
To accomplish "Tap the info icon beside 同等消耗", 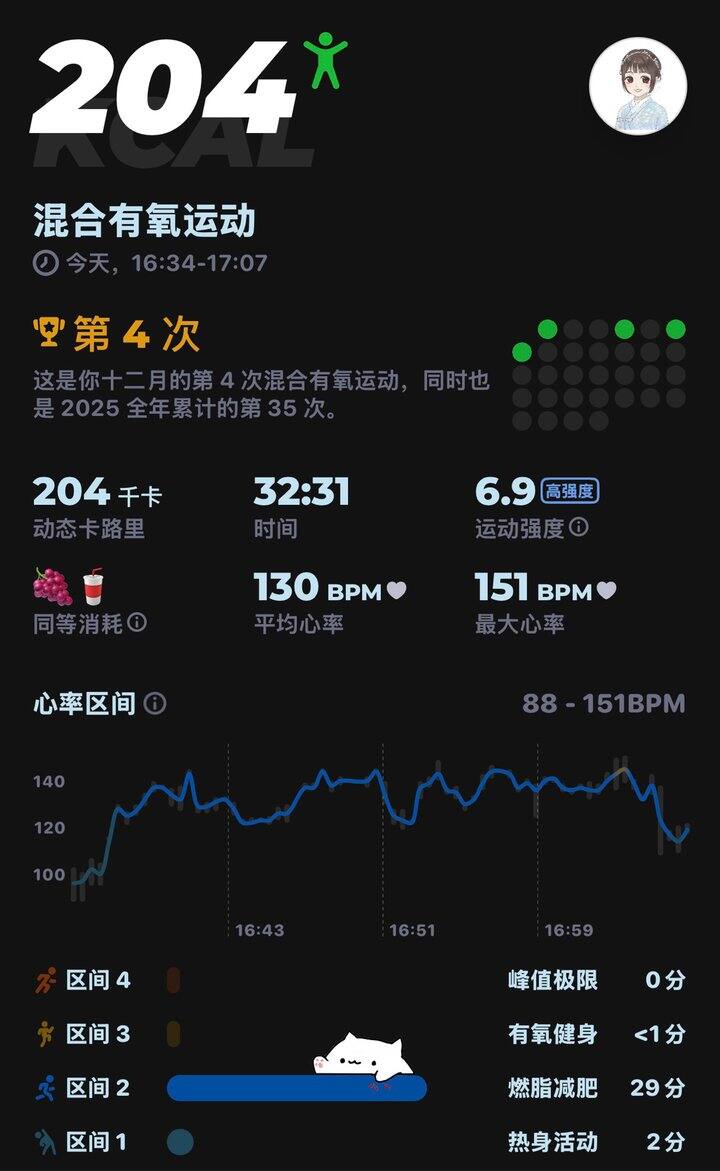I will (137, 623).
